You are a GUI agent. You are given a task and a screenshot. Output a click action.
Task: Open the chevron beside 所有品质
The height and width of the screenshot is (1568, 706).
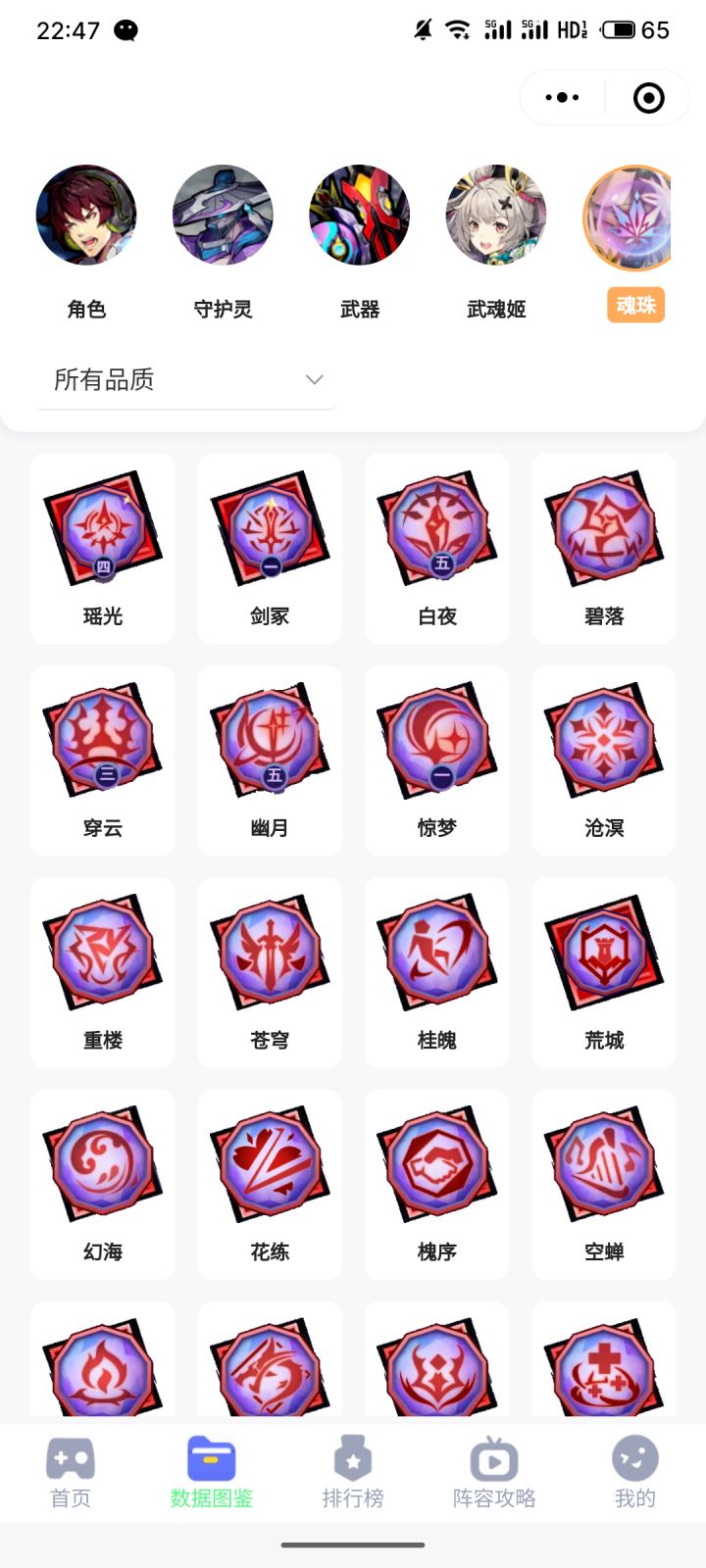pyautogui.click(x=314, y=379)
